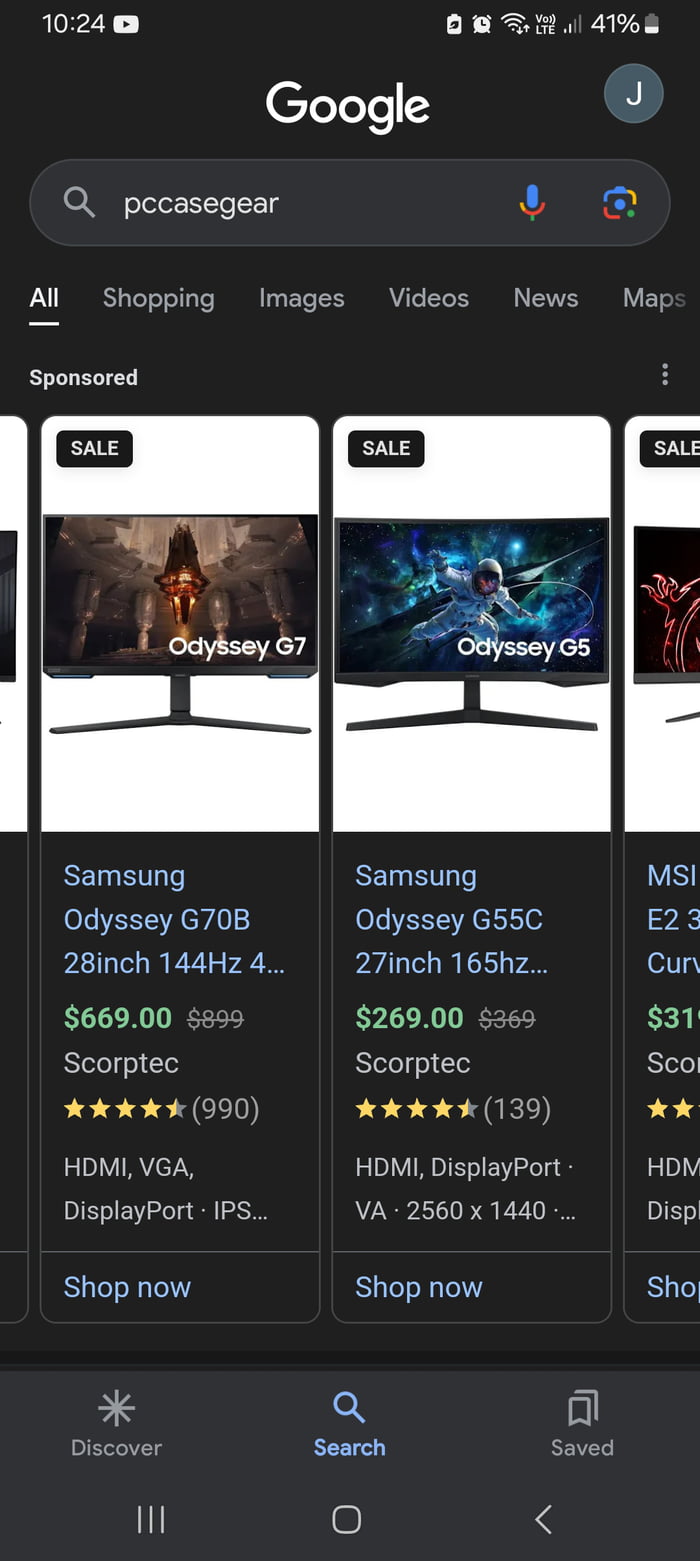Viewport: 700px width, 1561px height.
Task: Open the sponsored ads overflow menu
Action: [x=665, y=375]
